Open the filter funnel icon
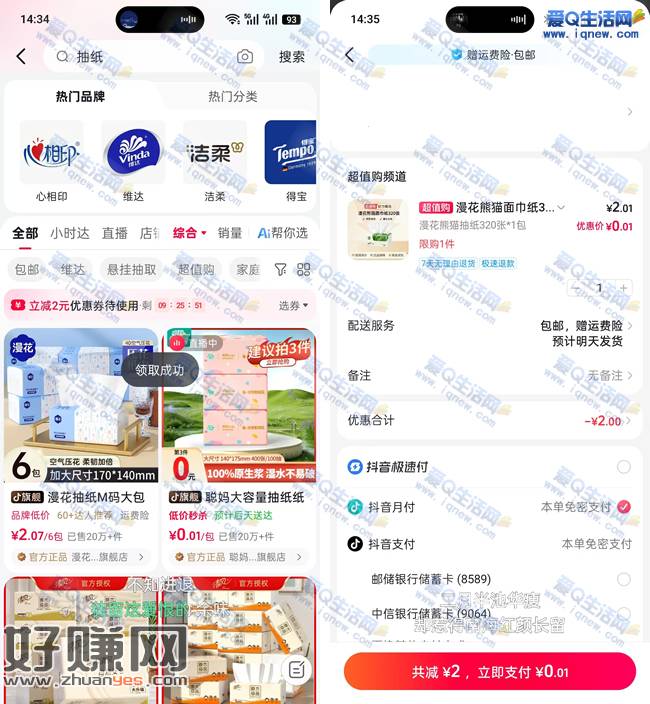The width and height of the screenshot is (650, 704). click(x=280, y=269)
